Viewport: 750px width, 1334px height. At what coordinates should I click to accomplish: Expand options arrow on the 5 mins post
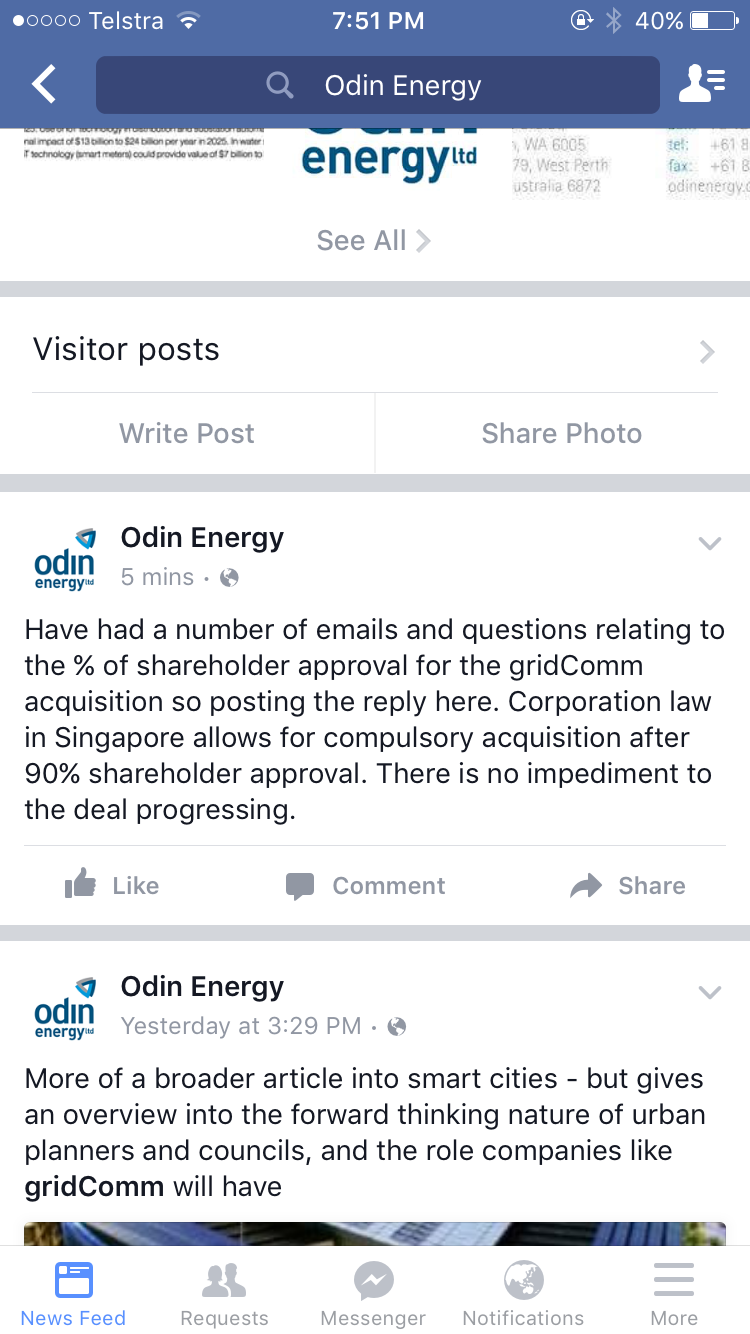point(709,544)
